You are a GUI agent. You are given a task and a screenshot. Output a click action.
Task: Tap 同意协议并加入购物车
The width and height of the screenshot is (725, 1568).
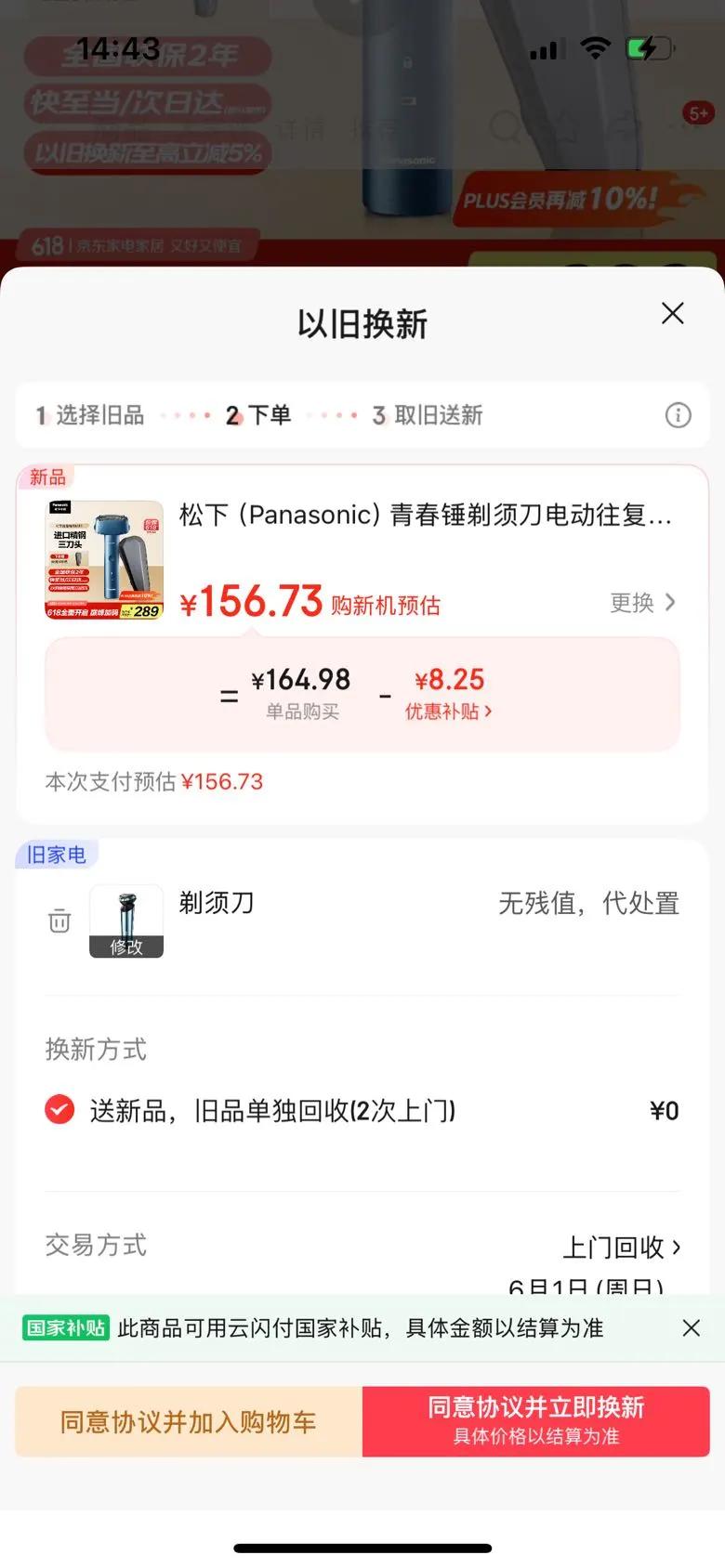tap(189, 1422)
